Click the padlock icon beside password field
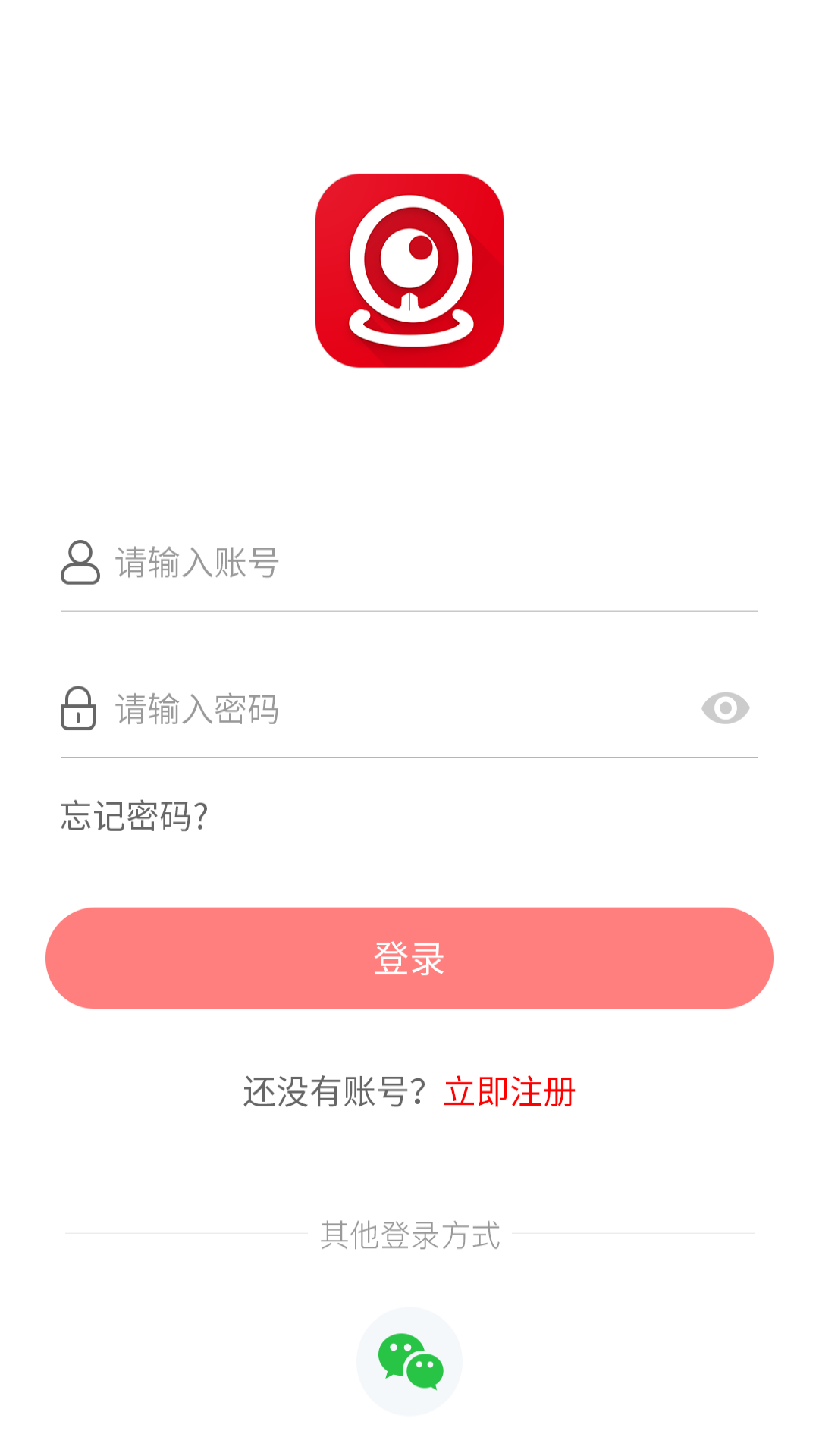Image resolution: width=819 pixels, height=1456 pixels. pyautogui.click(x=77, y=709)
